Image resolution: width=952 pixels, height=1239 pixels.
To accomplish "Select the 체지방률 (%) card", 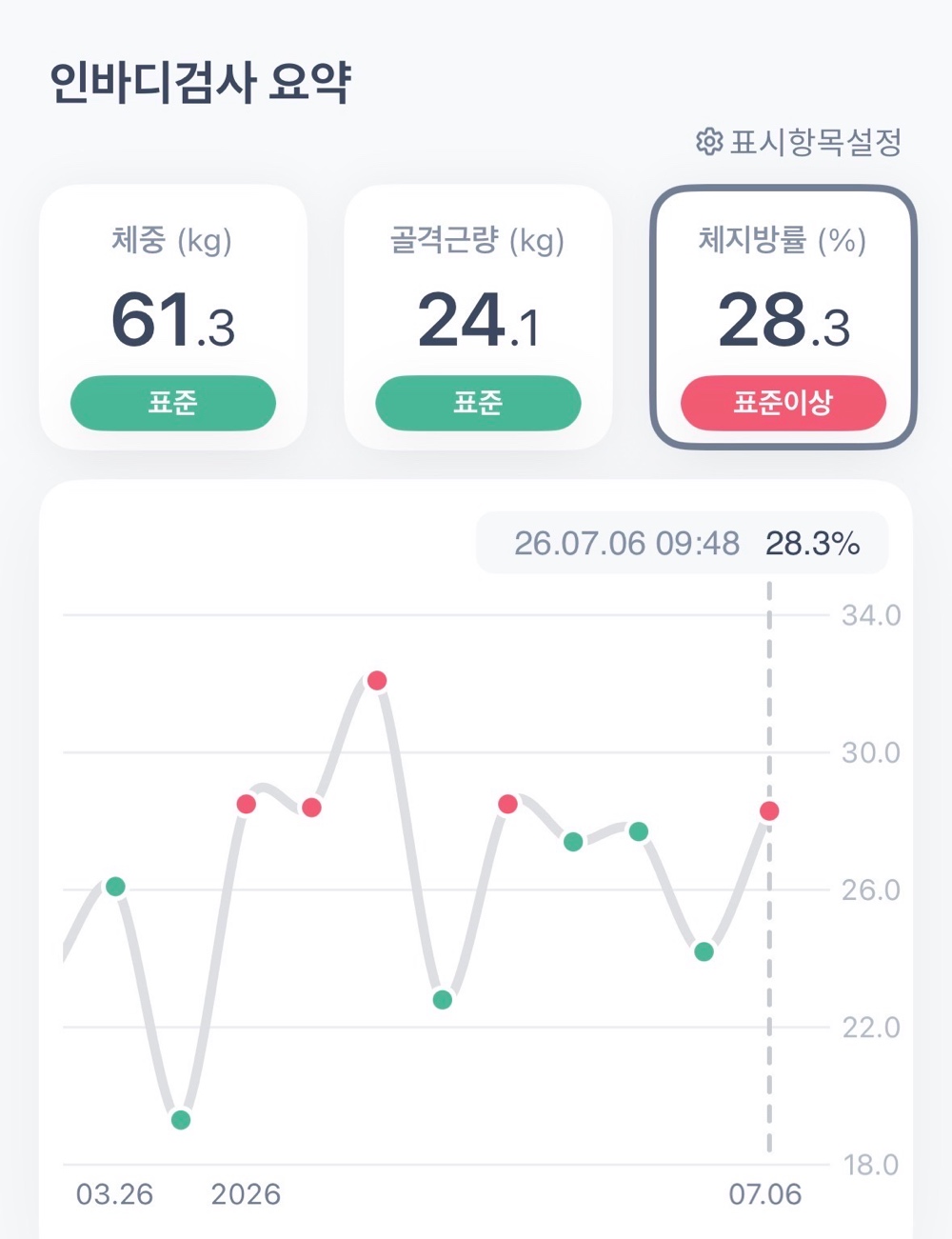I will pos(783,316).
